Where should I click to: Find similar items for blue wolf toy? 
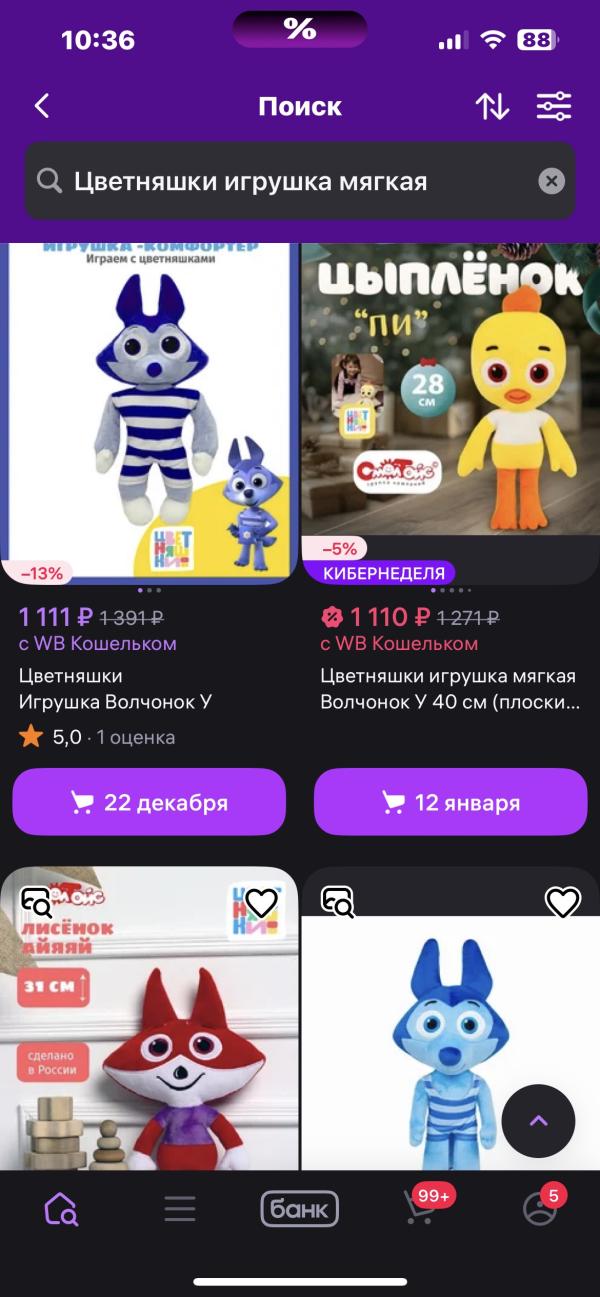[x=338, y=902]
